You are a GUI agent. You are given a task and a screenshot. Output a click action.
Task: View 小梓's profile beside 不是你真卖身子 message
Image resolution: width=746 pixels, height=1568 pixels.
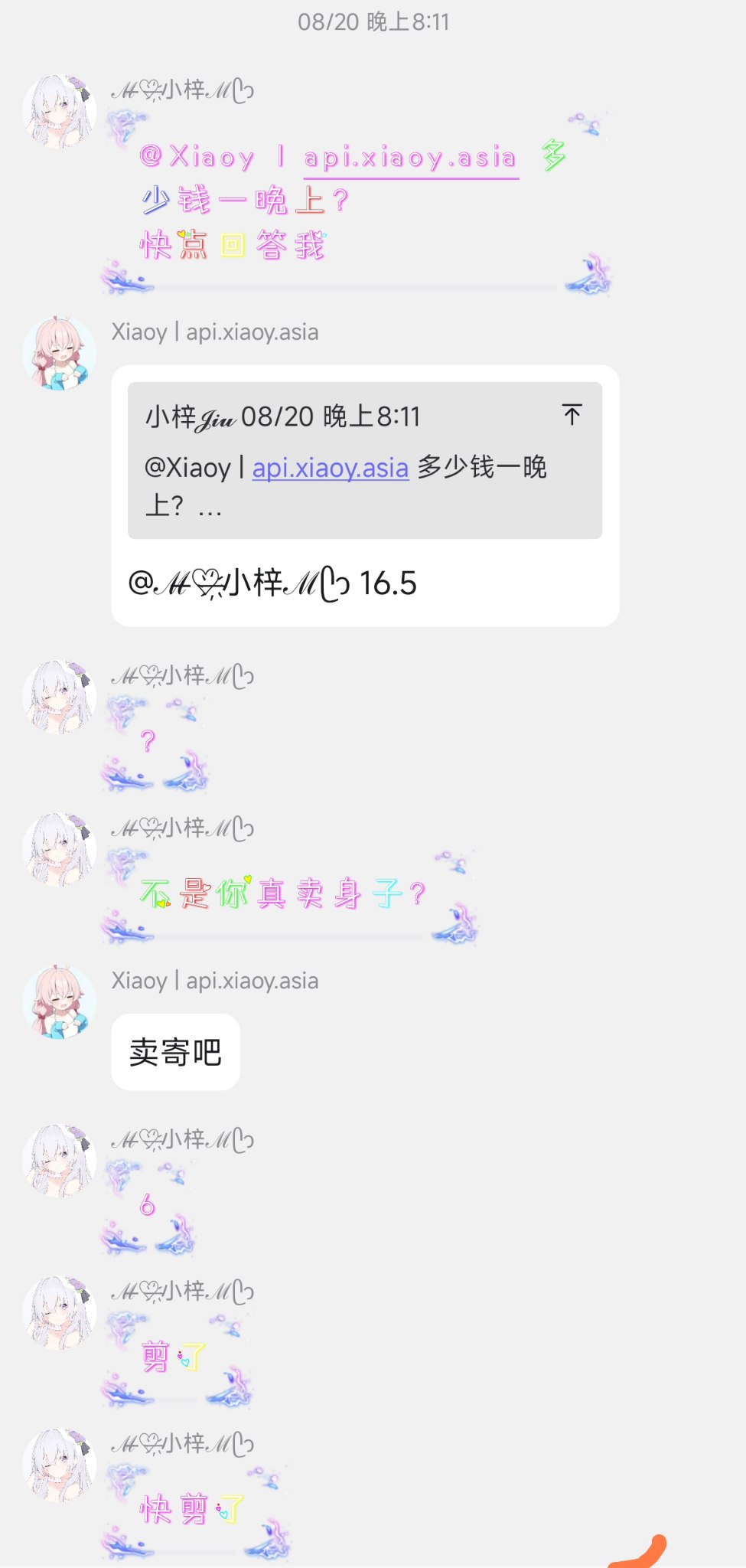(x=60, y=849)
